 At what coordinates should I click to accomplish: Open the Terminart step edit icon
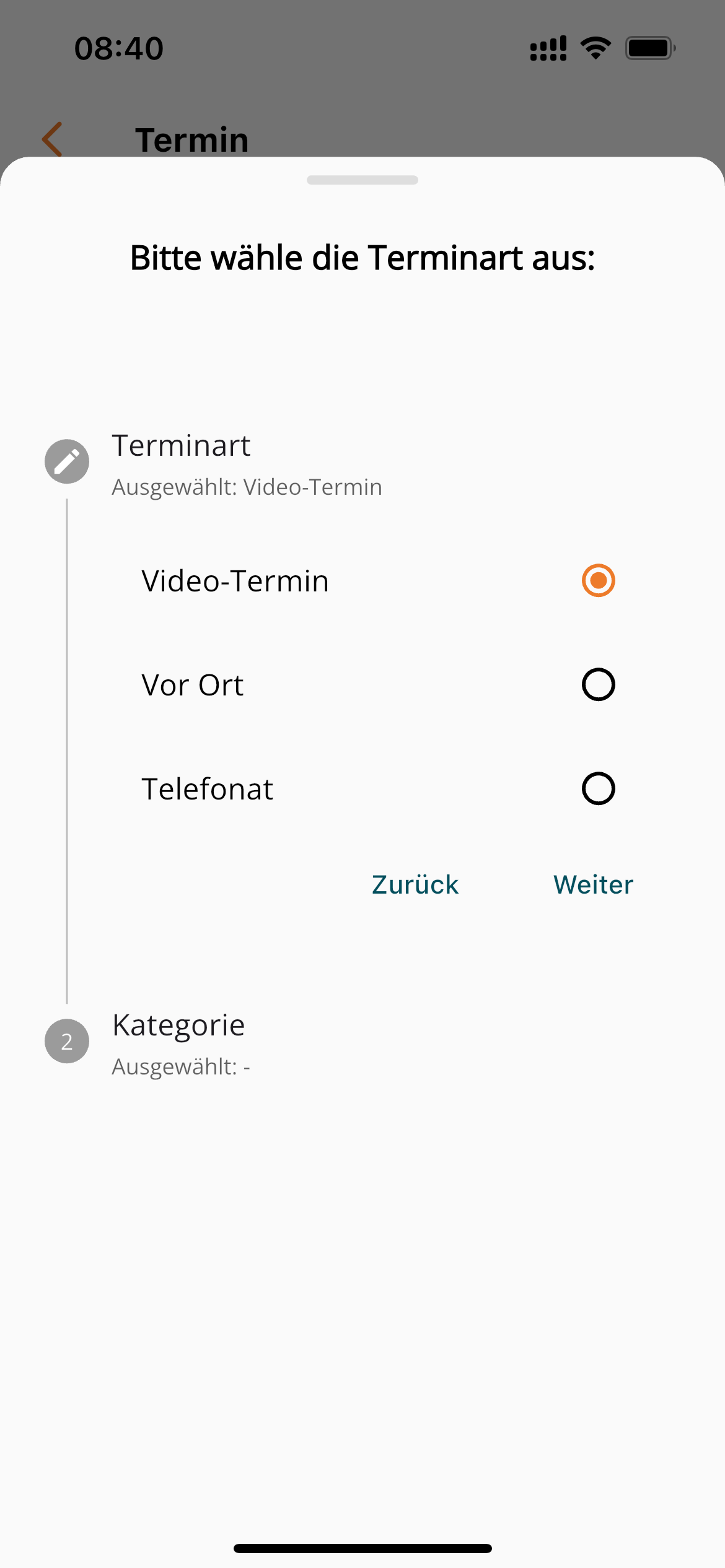coord(67,462)
